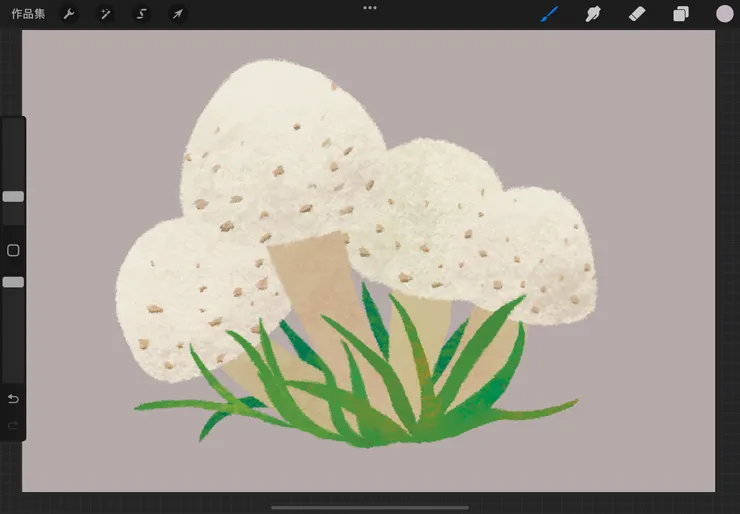Redo the undone stroke
The width and height of the screenshot is (740, 514).
[x=13, y=425]
